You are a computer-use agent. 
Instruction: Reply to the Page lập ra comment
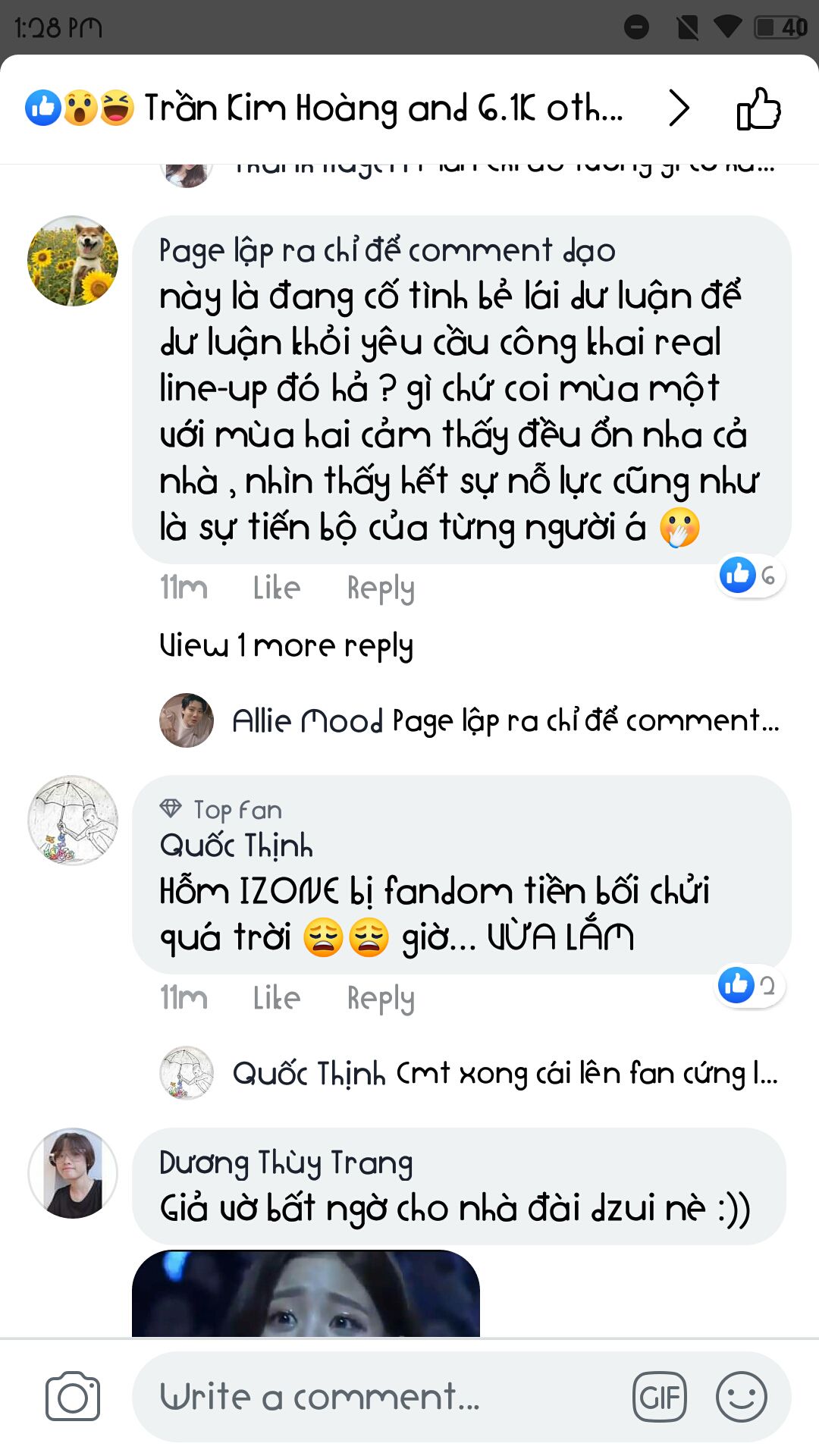point(381,588)
